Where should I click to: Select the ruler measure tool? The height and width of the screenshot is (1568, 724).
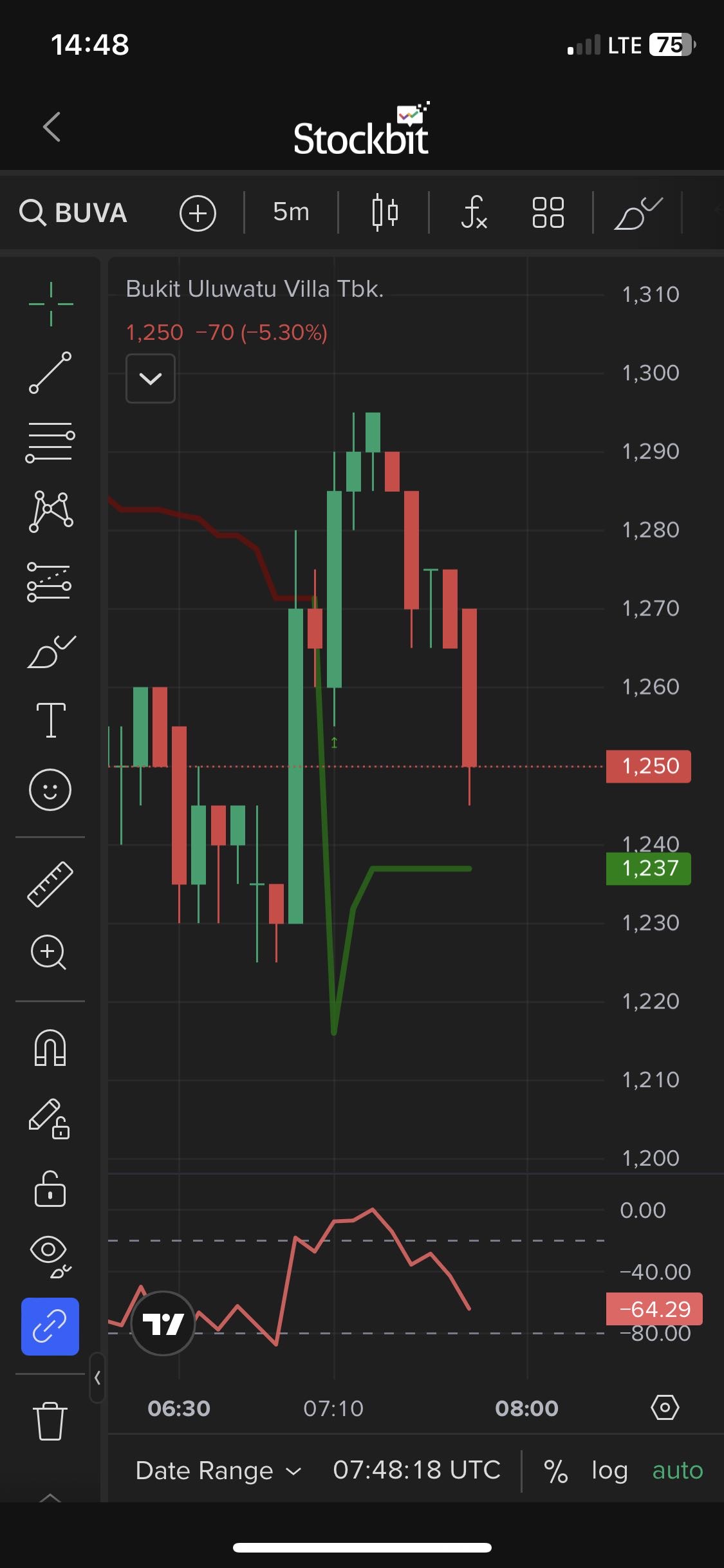[50, 884]
